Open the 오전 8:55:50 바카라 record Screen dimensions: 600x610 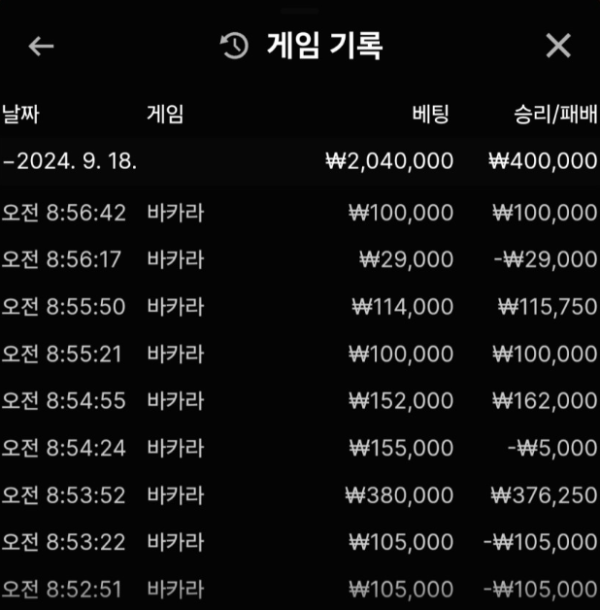[300, 307]
